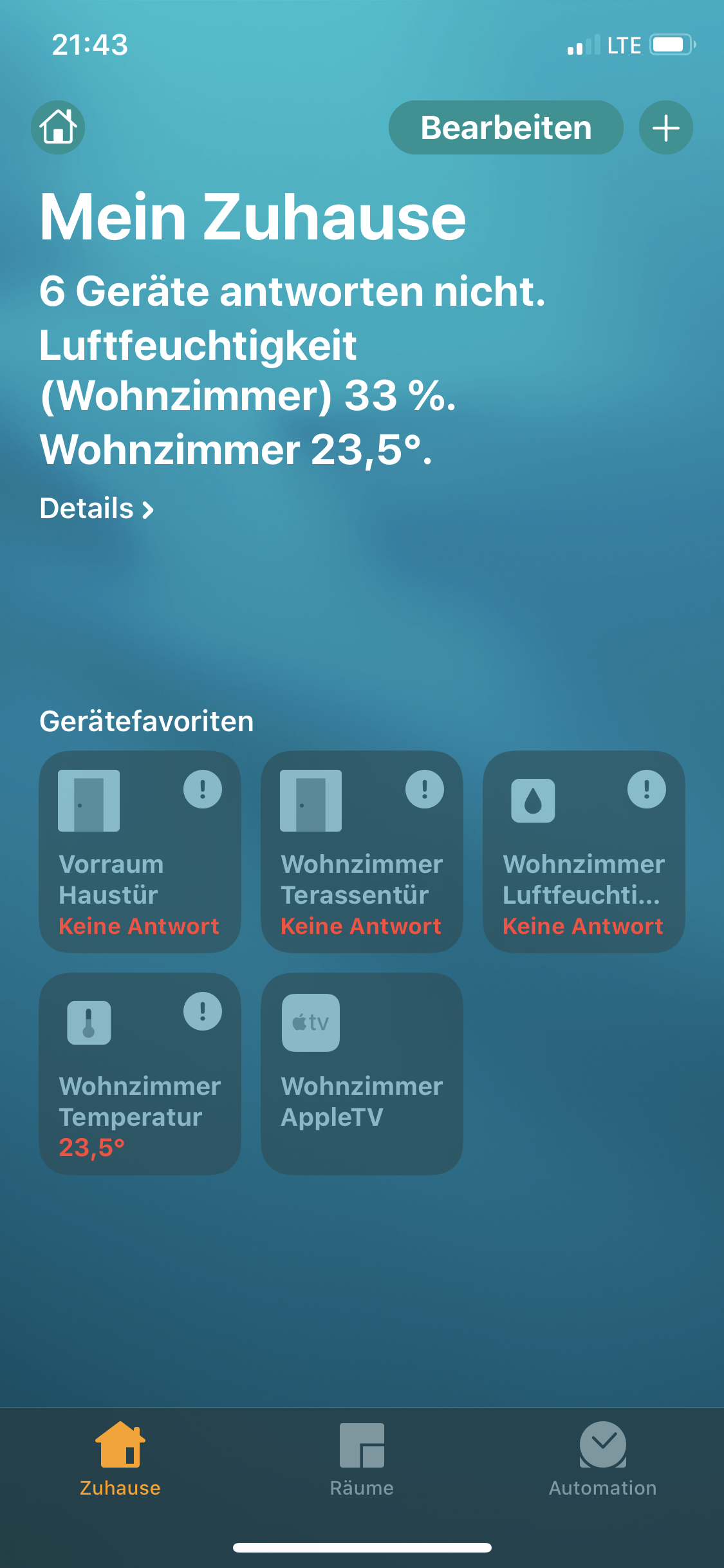724x1568 pixels.
Task: Open the Wohnzimmer Luftfeuchtigkeit sensor tile
Action: click(584, 852)
